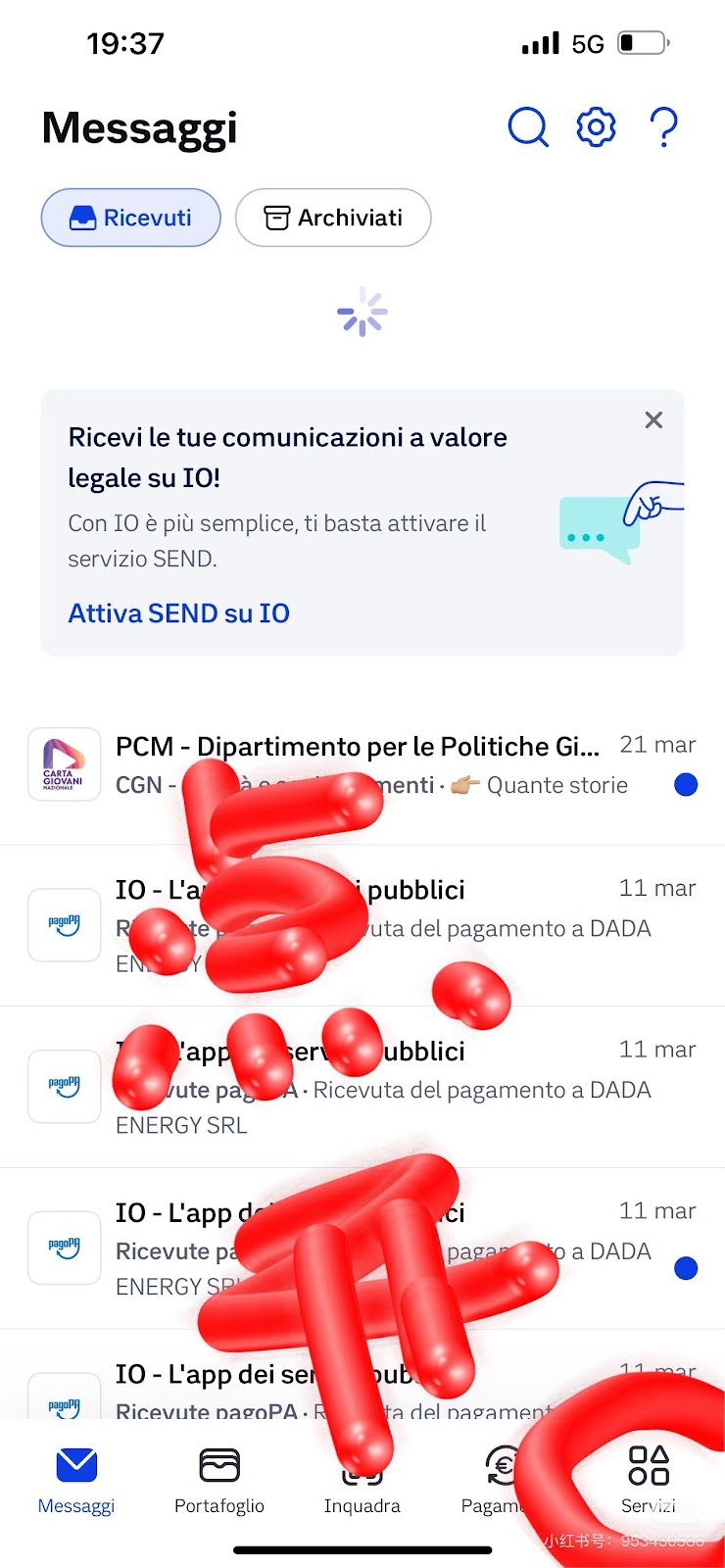Switch to the Servizi tab
The image size is (725, 1568).
pos(649,1478)
